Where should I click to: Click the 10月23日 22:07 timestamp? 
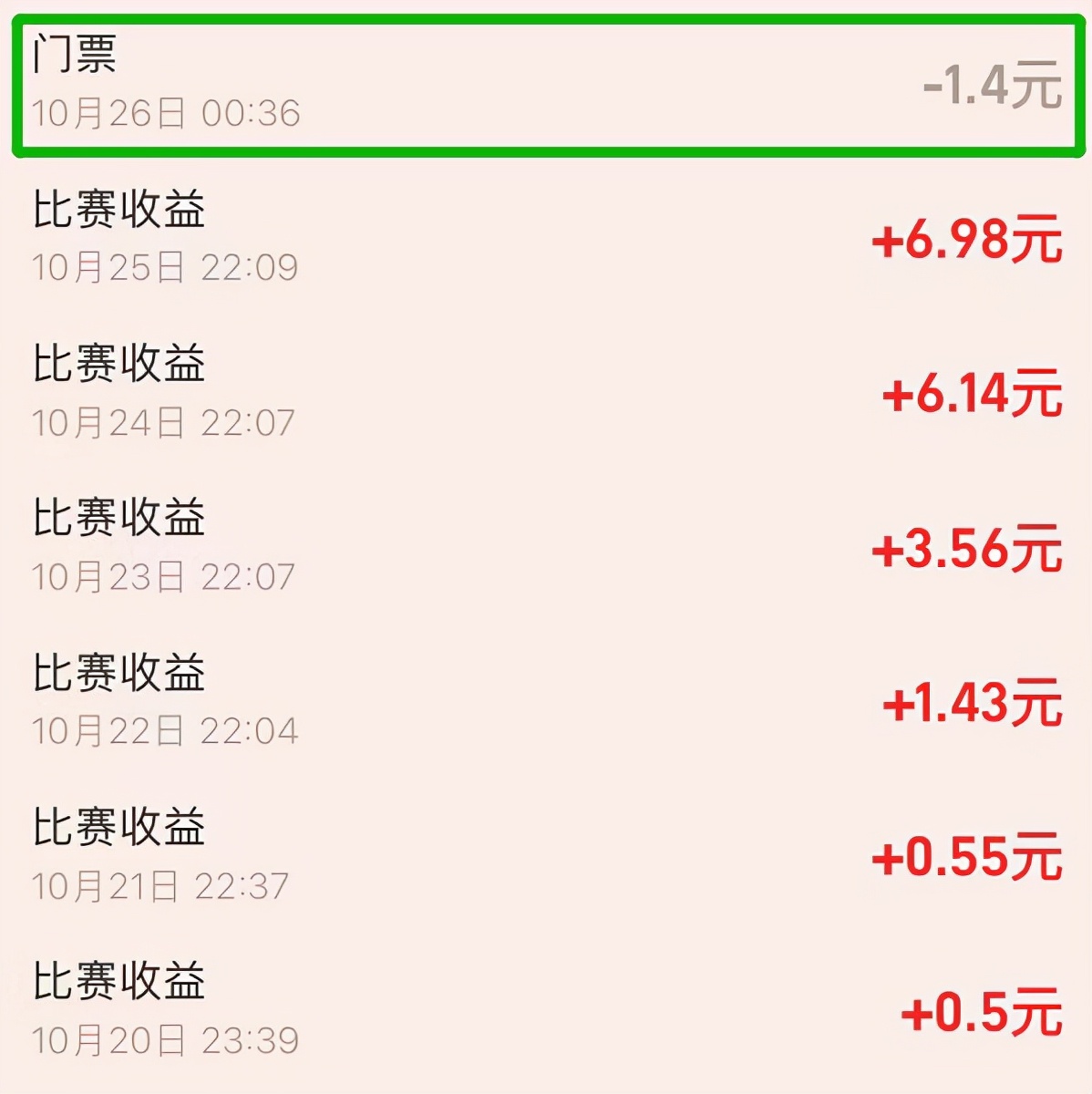(164, 576)
